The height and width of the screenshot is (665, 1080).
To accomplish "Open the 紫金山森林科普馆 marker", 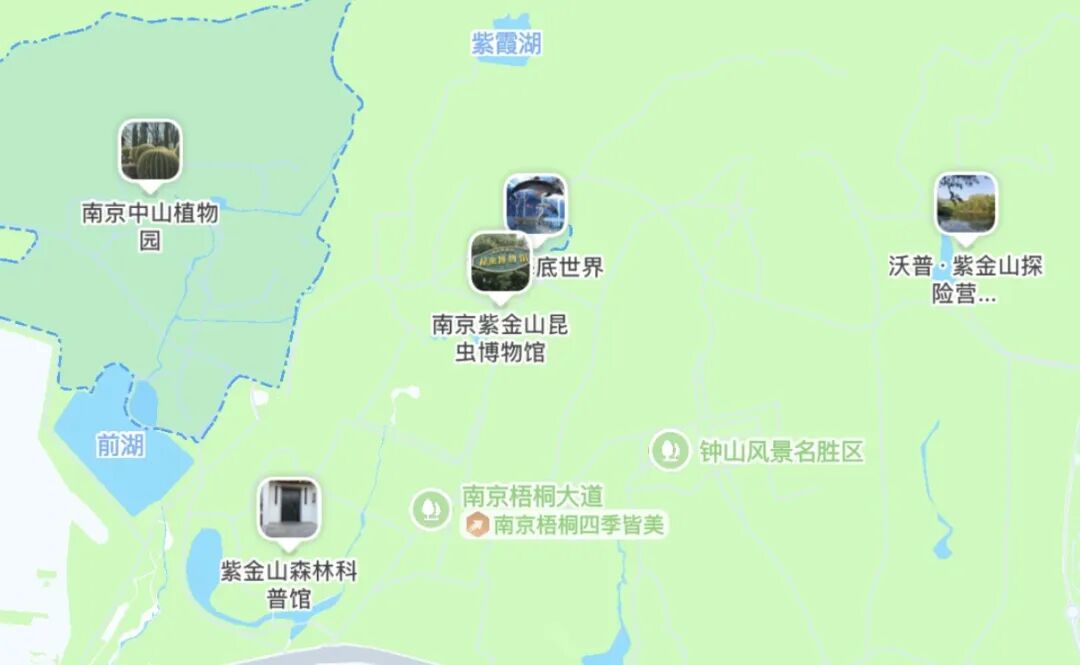I will 289,507.
